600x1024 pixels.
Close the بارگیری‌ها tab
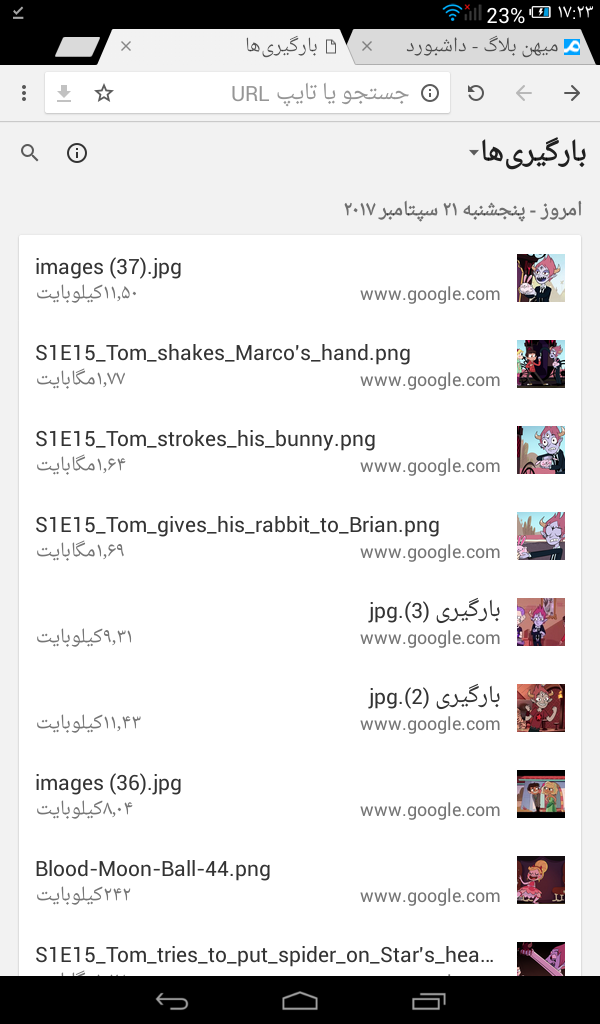point(126,47)
